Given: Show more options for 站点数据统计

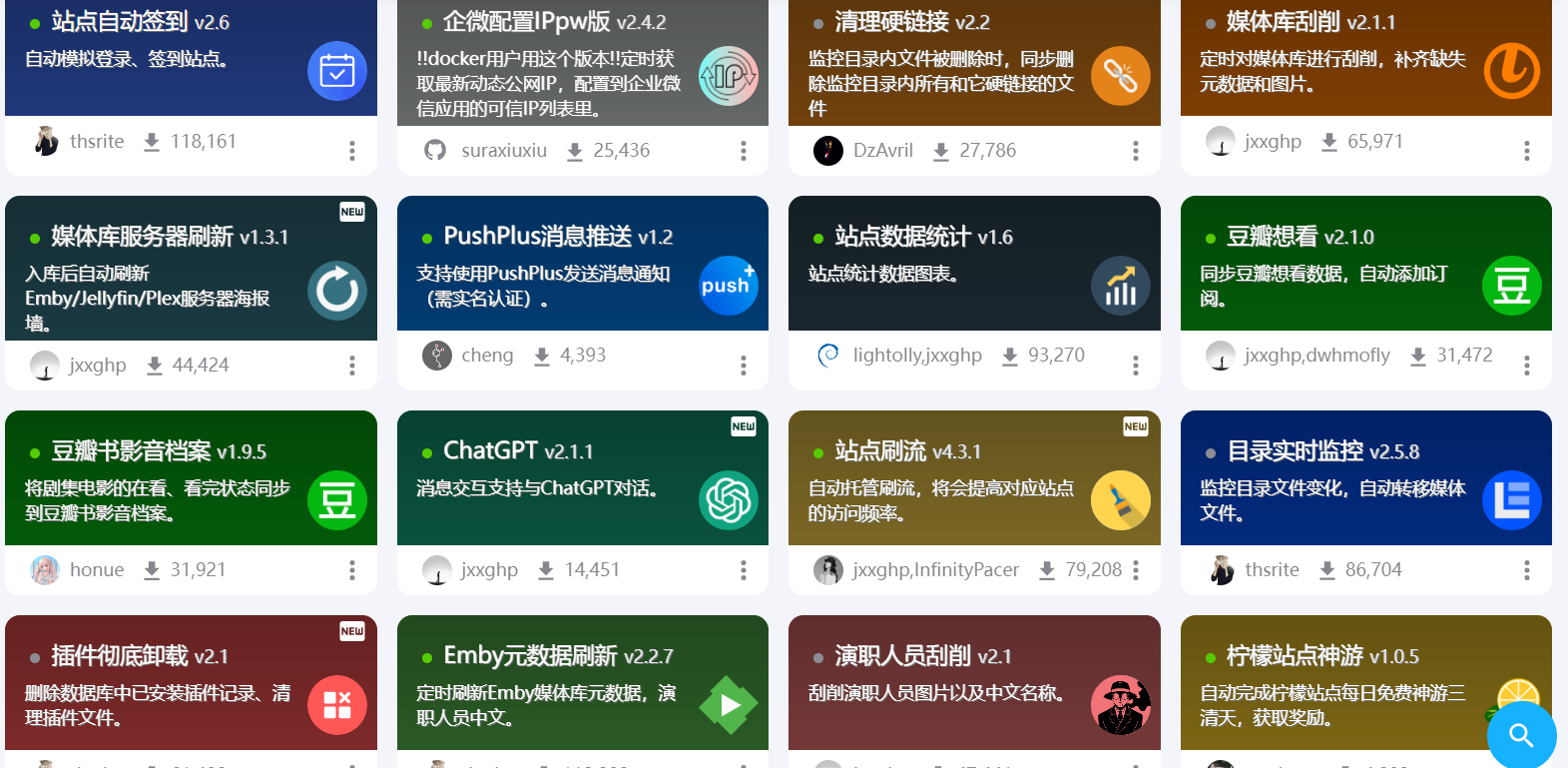Looking at the screenshot, I should [x=1135, y=366].
